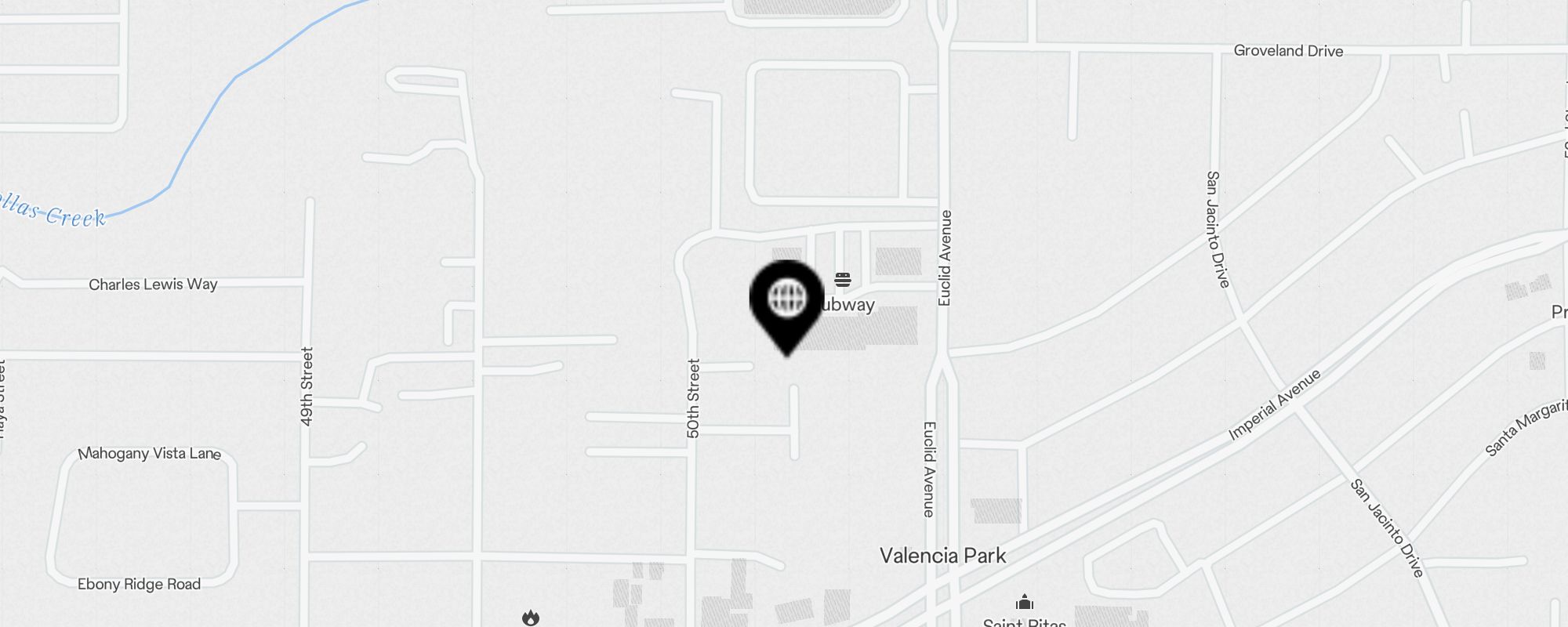Open the Subway restaurant marker

[843, 281]
